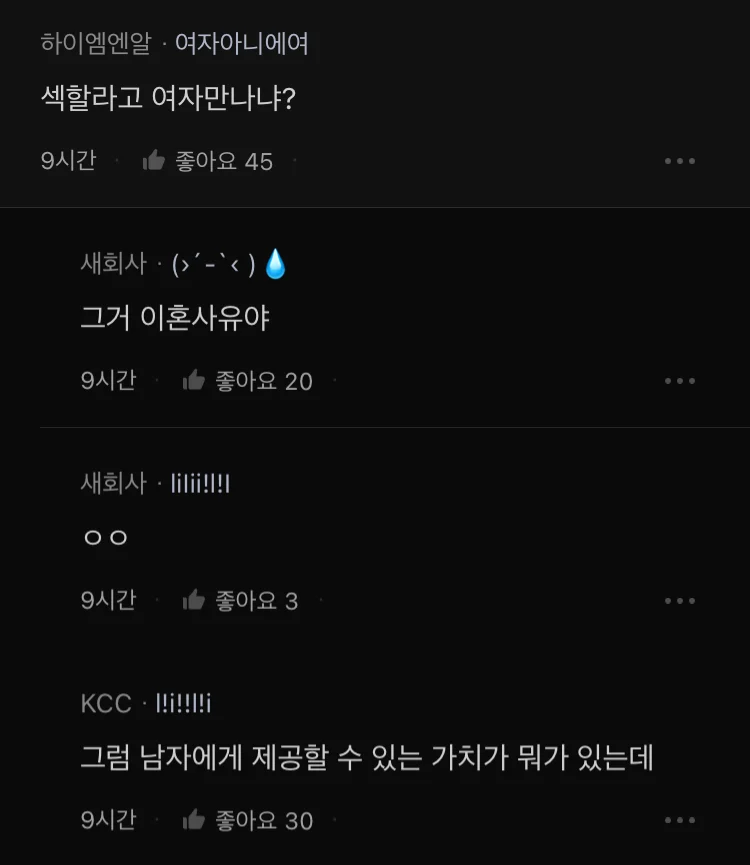Like the 'ㅇㅇ' reply
Image resolution: width=750 pixels, height=865 pixels.
click(194, 601)
